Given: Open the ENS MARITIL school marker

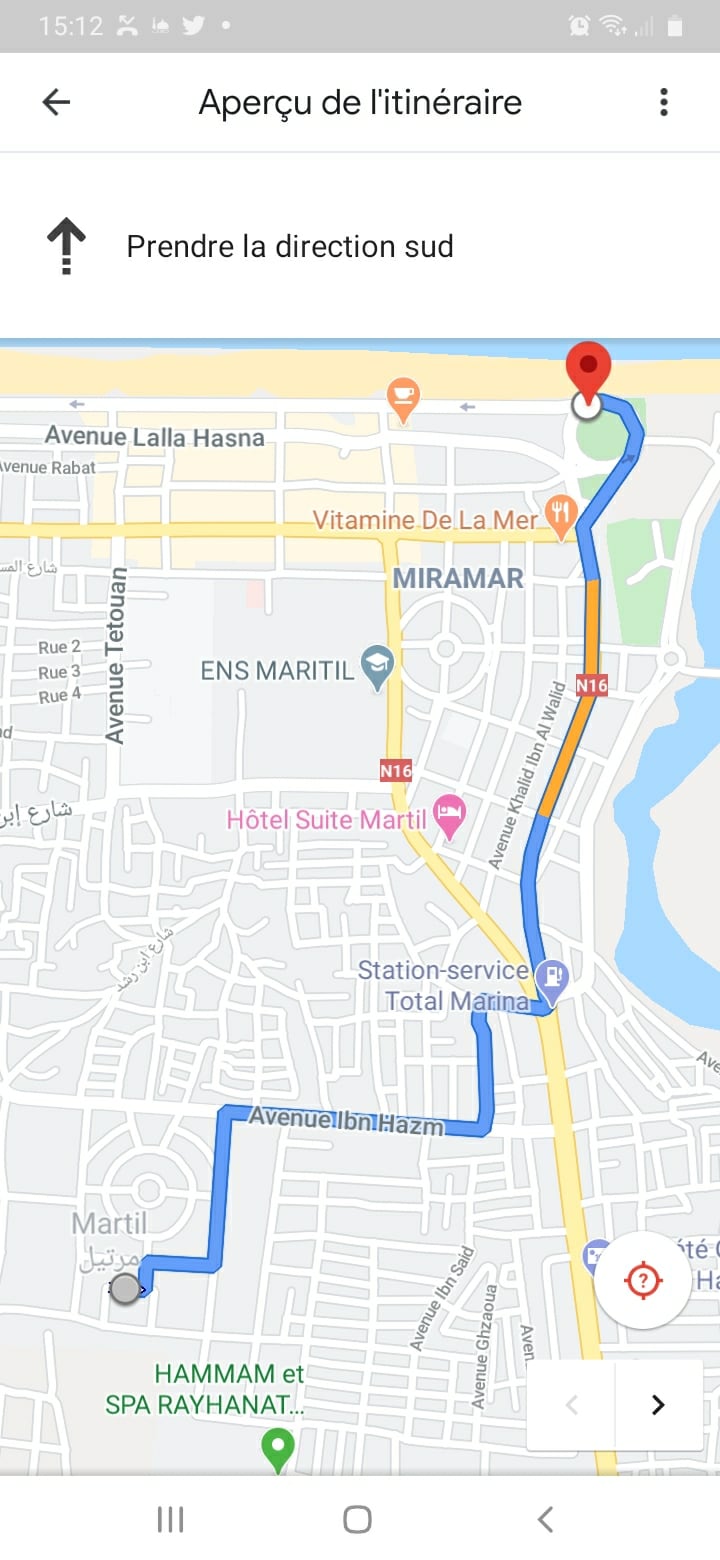Looking at the screenshot, I should [377, 666].
